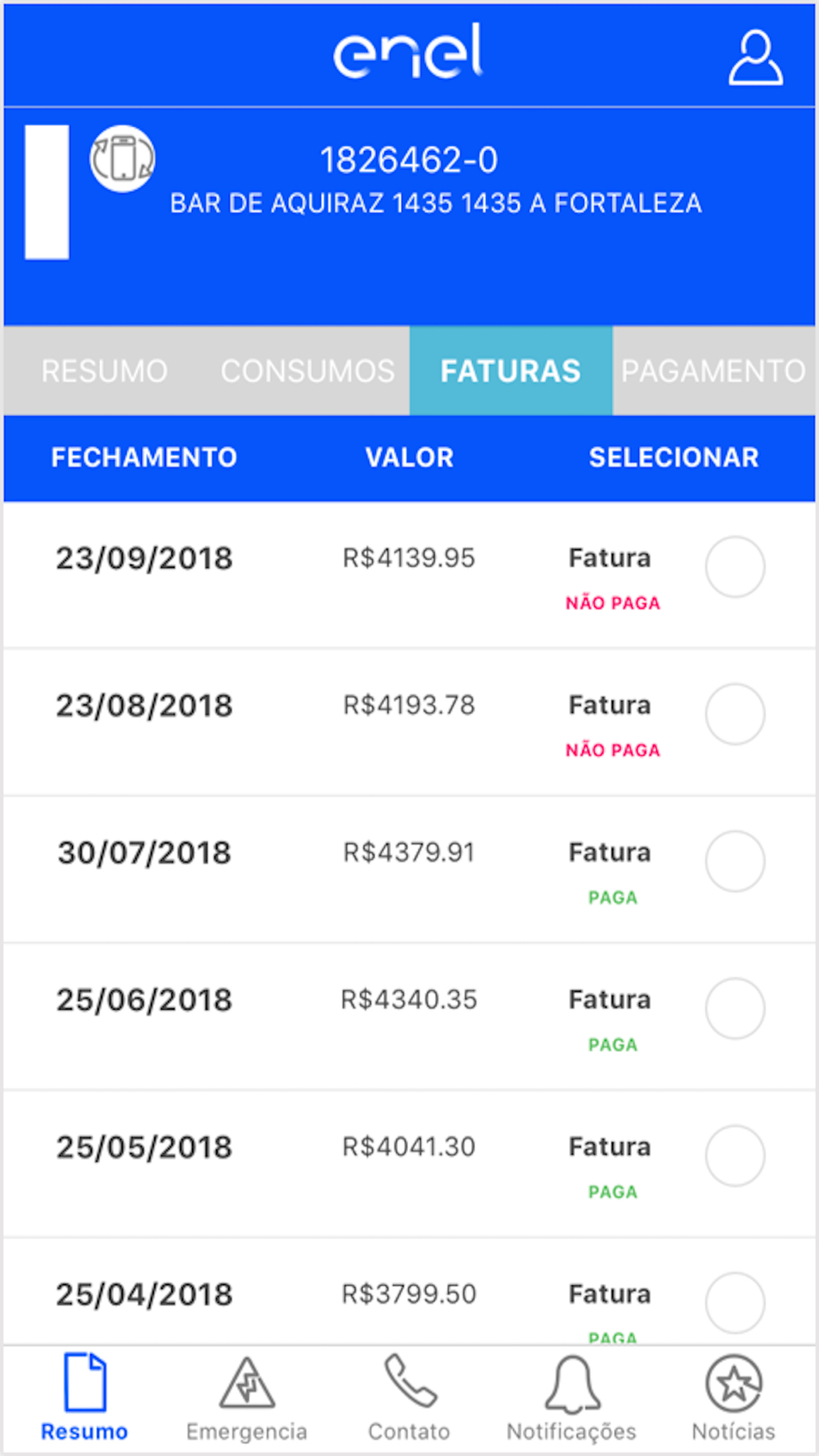Open the user profile icon
The image size is (819, 1456).
[755, 57]
